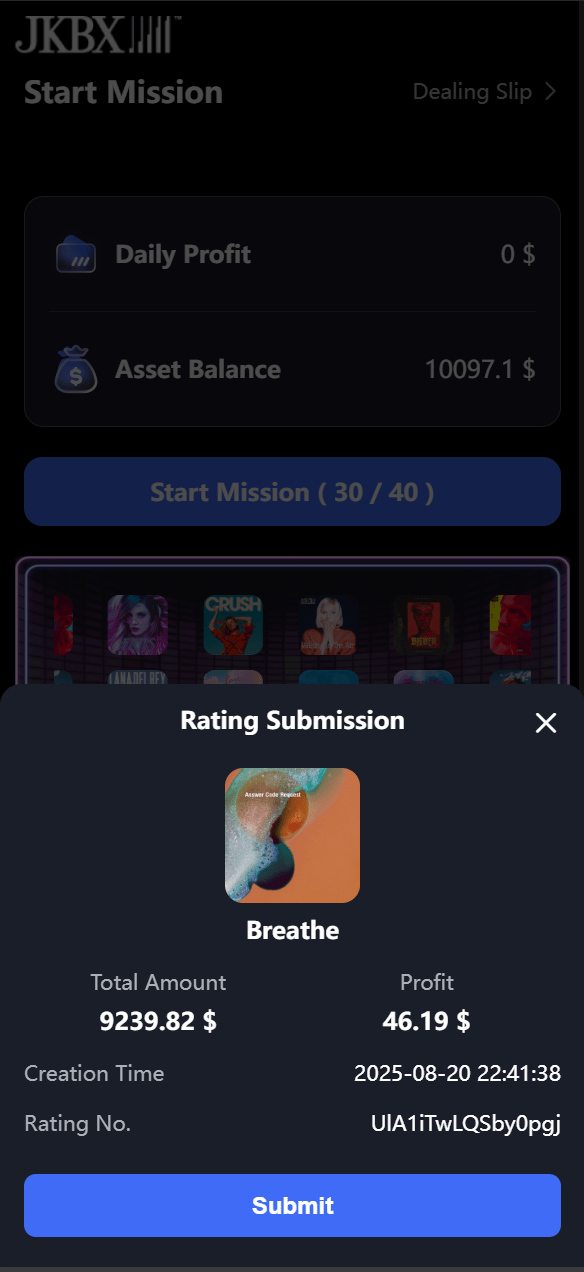Open the Dealing Slip link

pyautogui.click(x=485, y=92)
